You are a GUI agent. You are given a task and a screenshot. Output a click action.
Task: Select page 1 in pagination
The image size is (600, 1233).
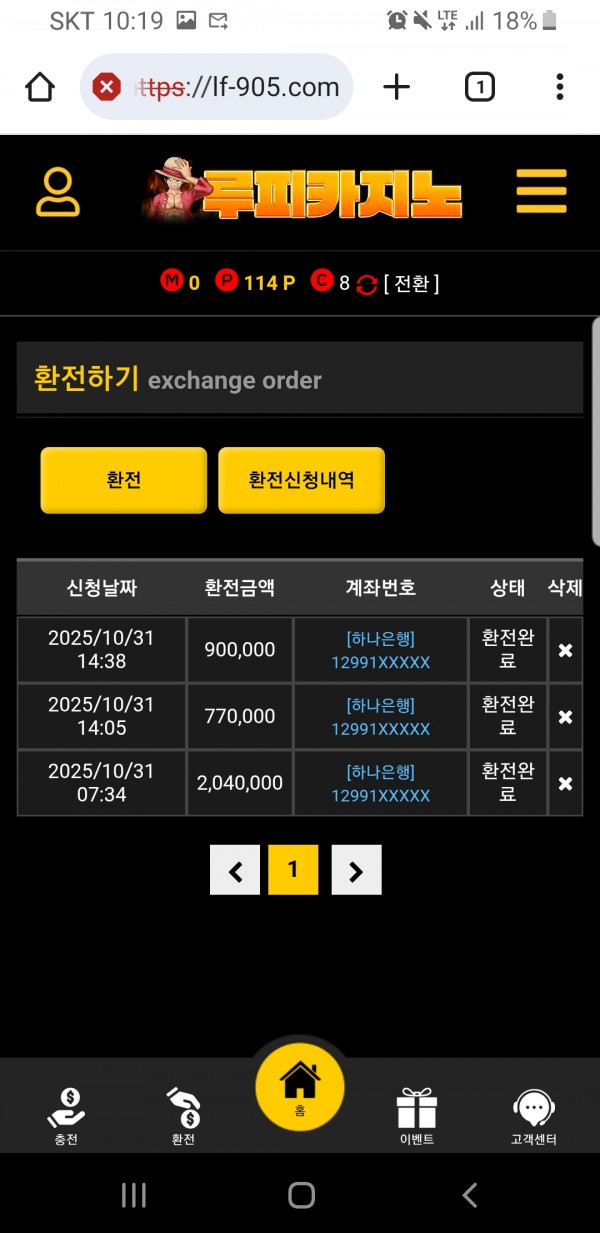point(293,870)
